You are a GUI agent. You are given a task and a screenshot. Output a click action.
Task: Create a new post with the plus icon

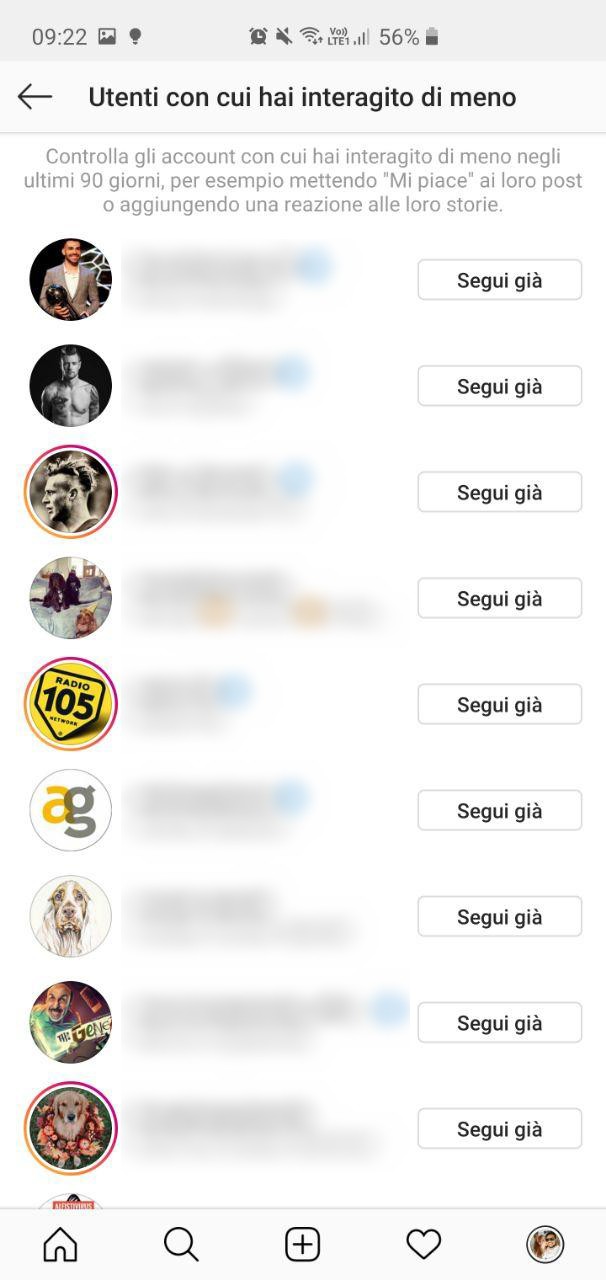pyautogui.click(x=302, y=1244)
